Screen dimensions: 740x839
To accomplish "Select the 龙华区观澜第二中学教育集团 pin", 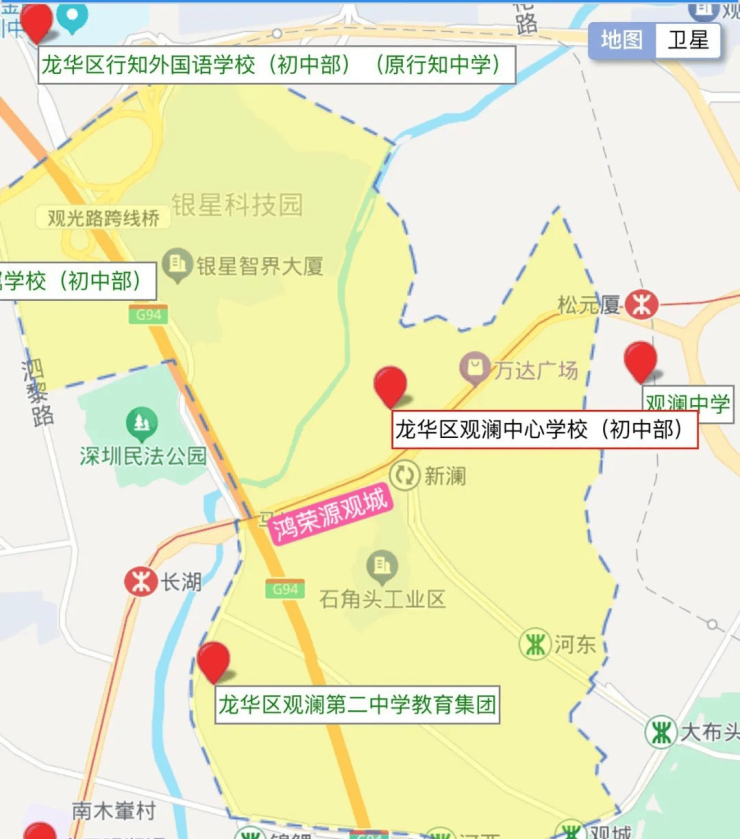I will 213,660.
